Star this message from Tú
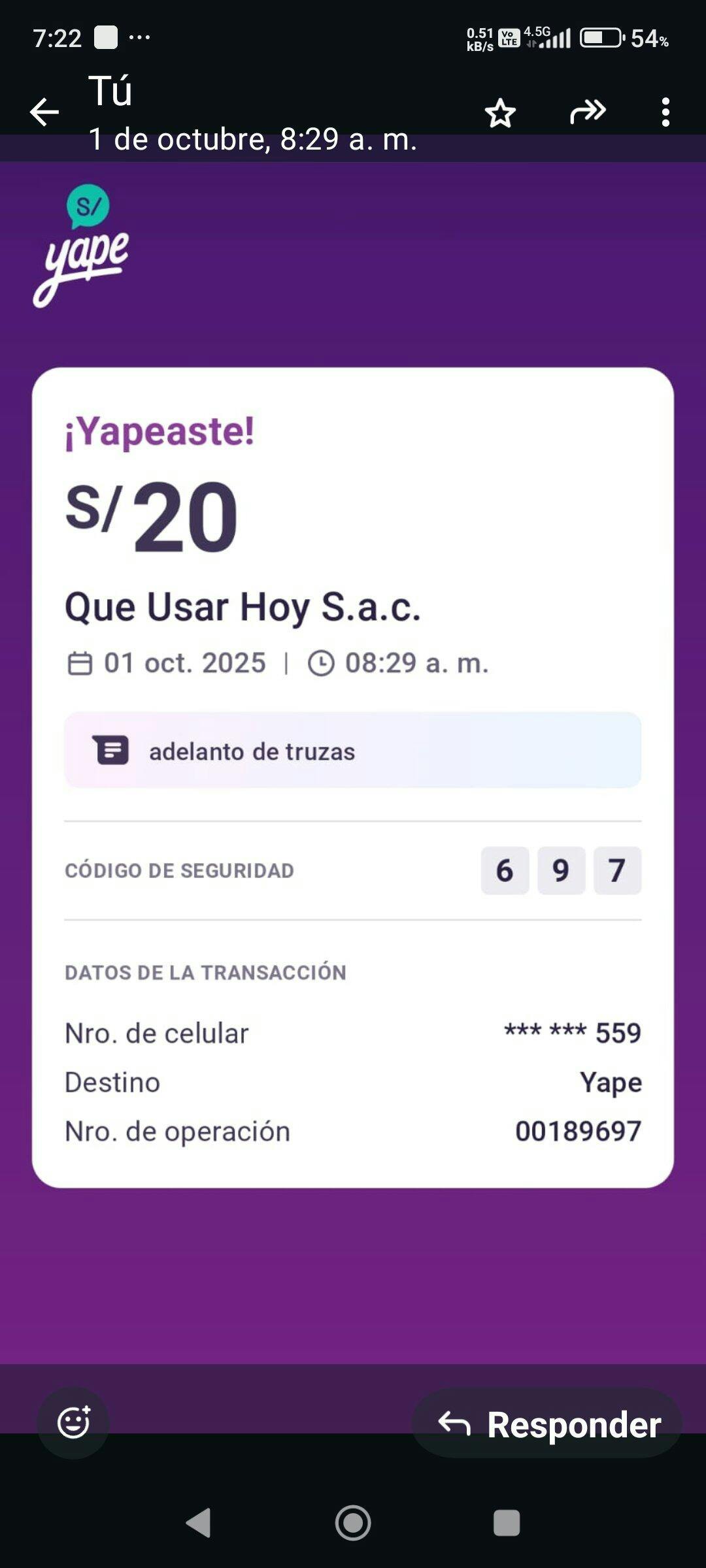 pos(500,114)
